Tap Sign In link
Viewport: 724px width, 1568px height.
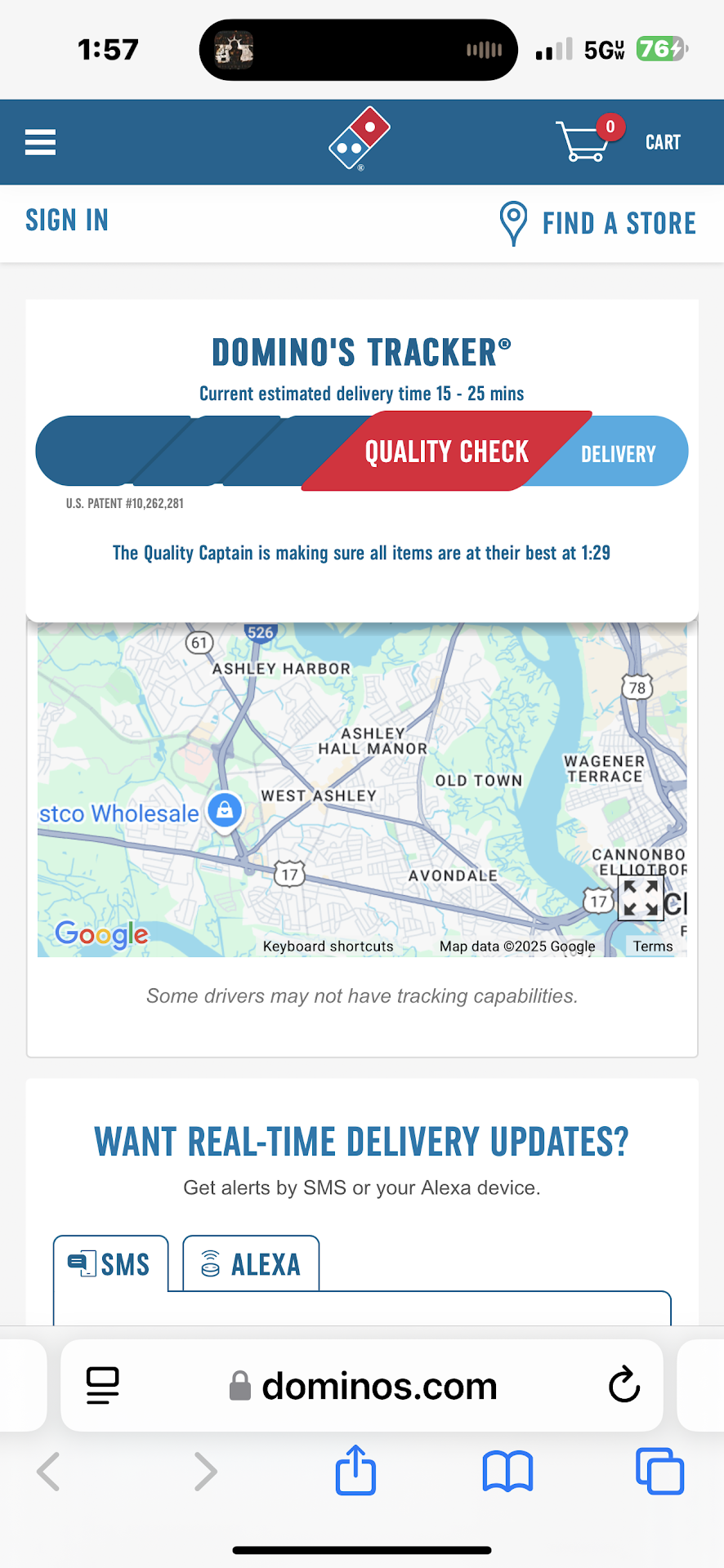point(67,220)
